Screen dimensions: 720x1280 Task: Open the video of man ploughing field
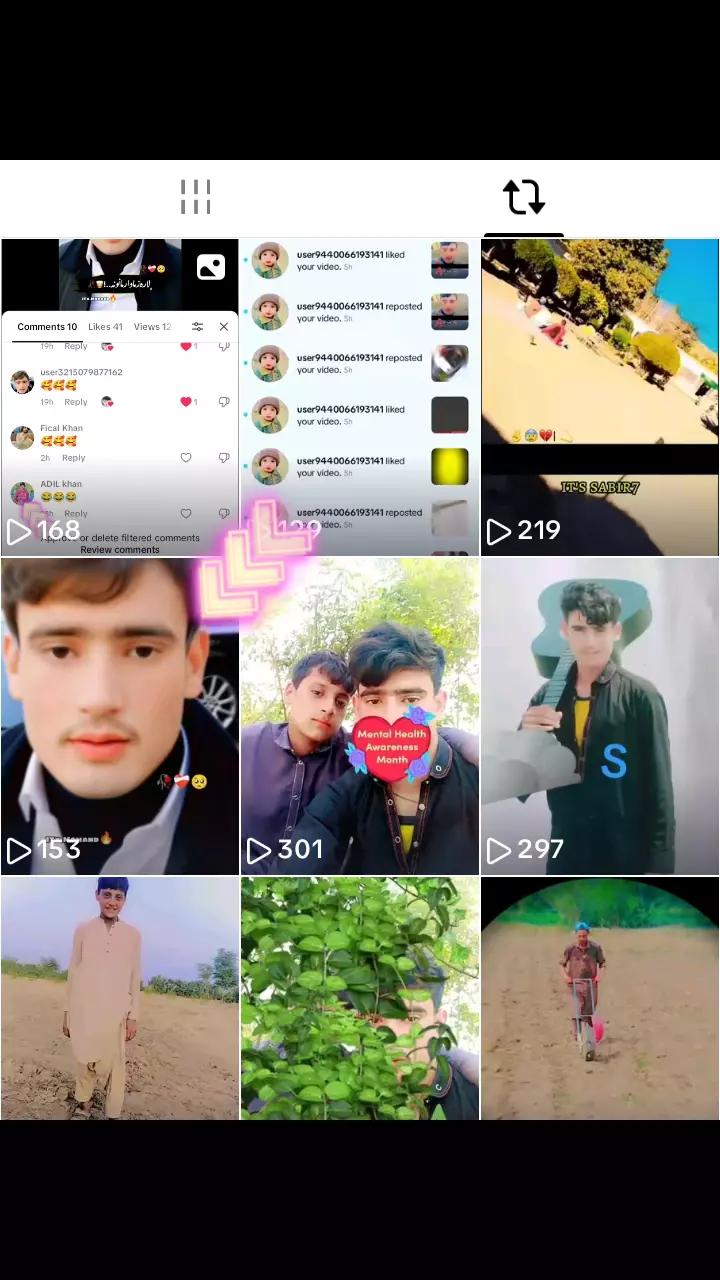tap(599, 998)
